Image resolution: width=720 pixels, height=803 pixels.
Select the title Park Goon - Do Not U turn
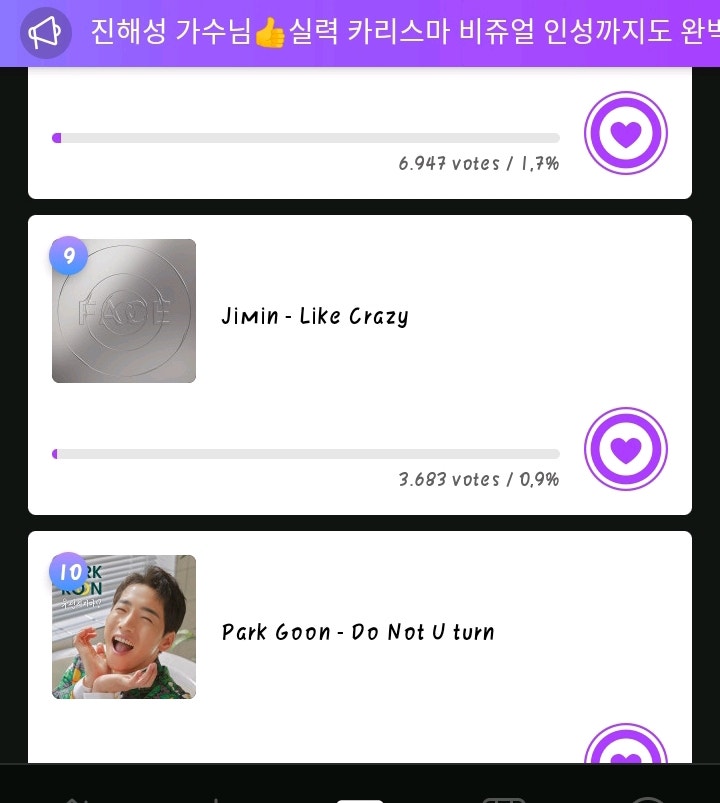click(x=357, y=632)
